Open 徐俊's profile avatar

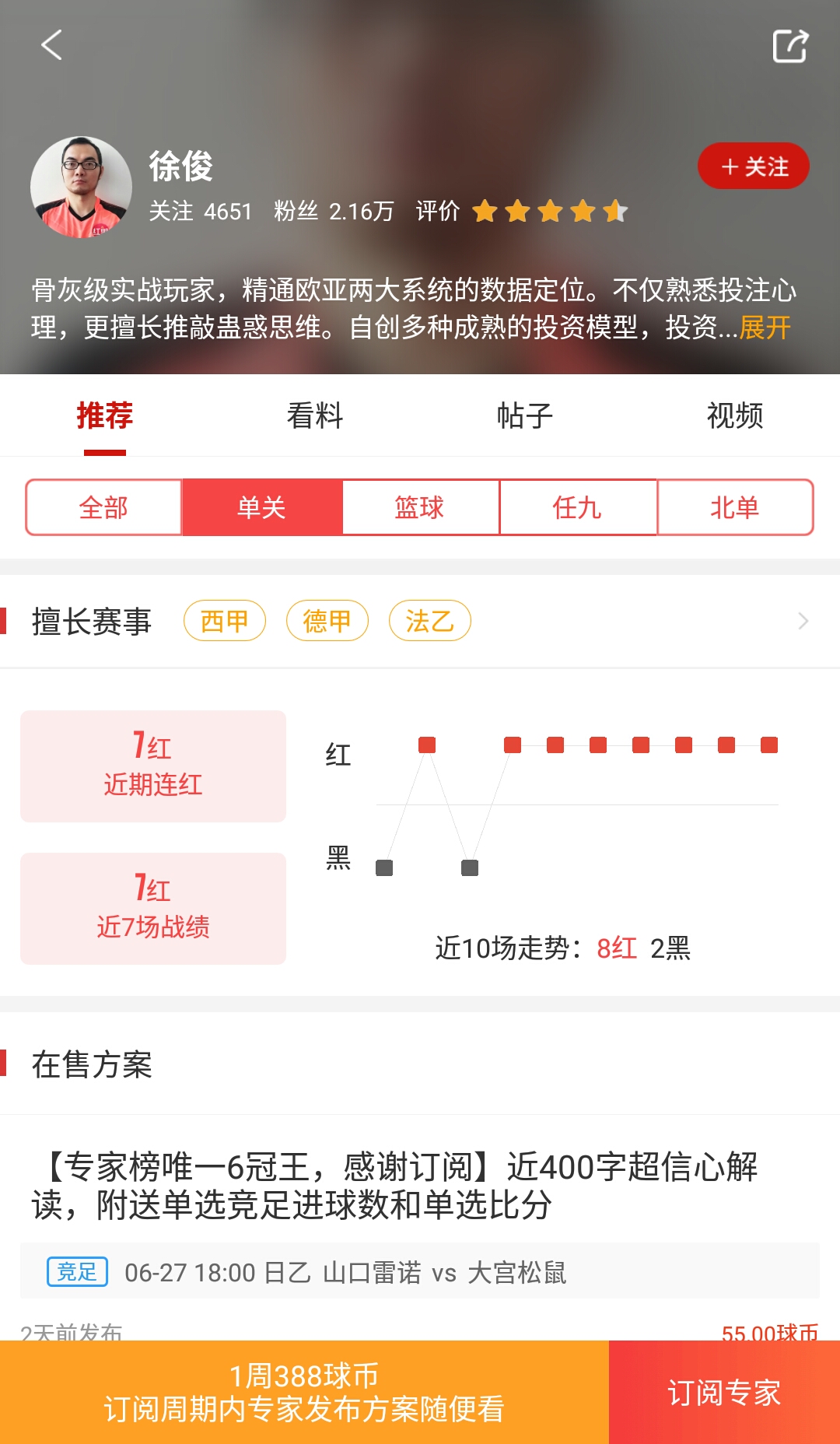pos(81,187)
